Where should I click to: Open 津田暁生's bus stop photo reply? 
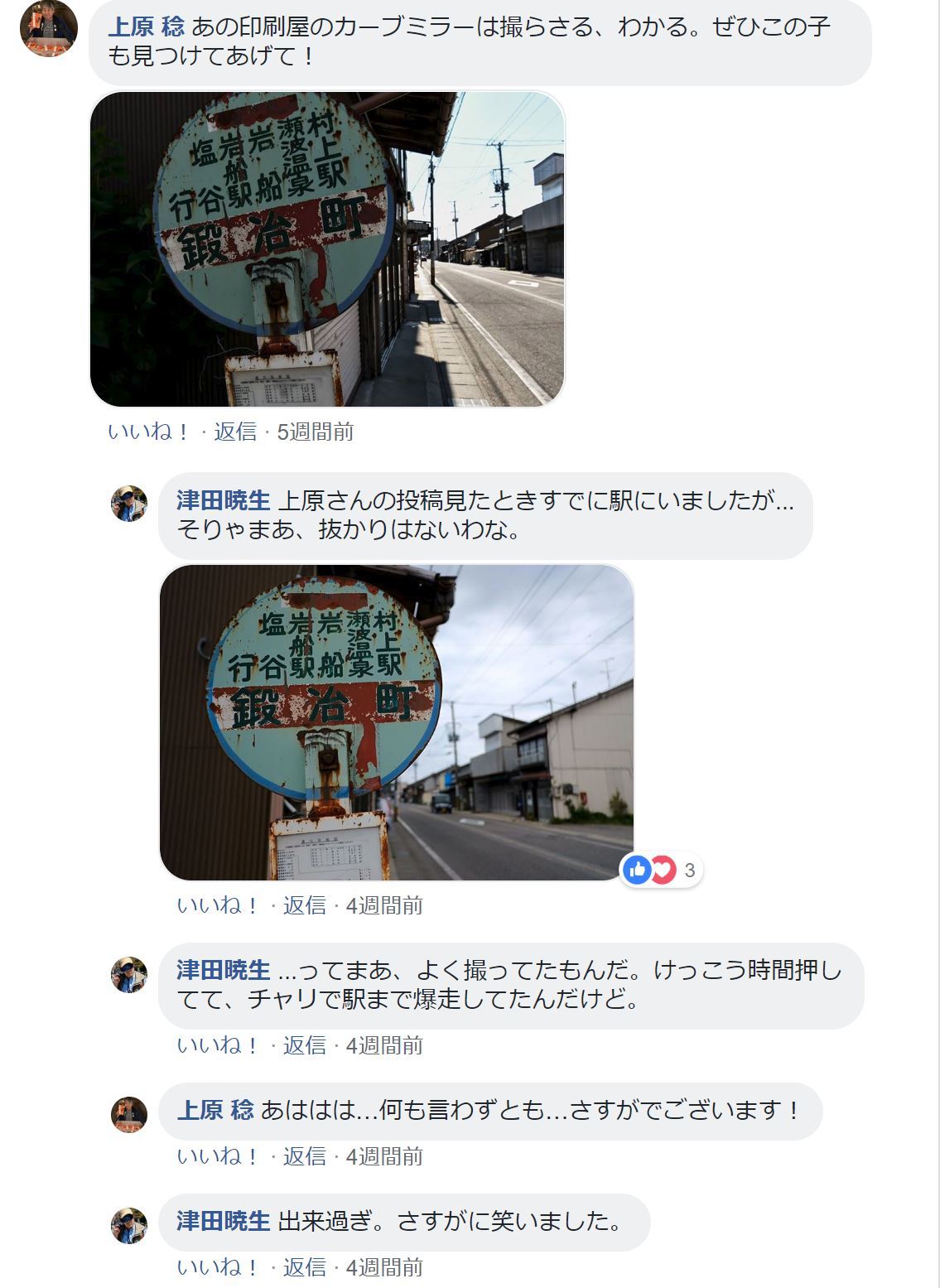click(396, 722)
